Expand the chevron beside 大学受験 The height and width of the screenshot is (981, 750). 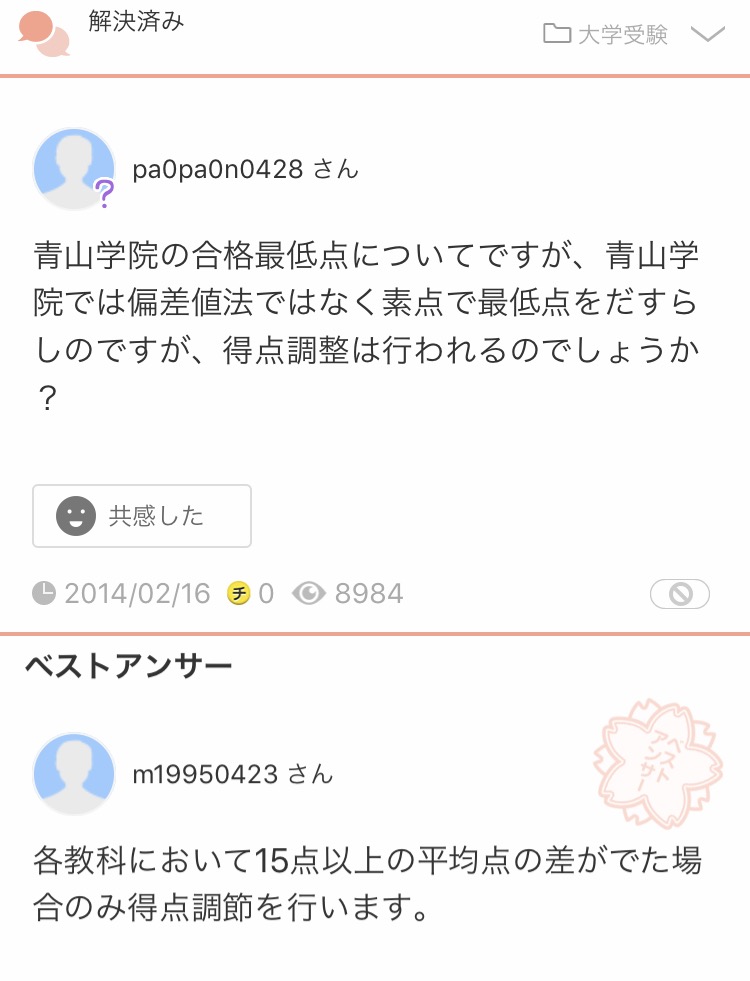[707, 35]
